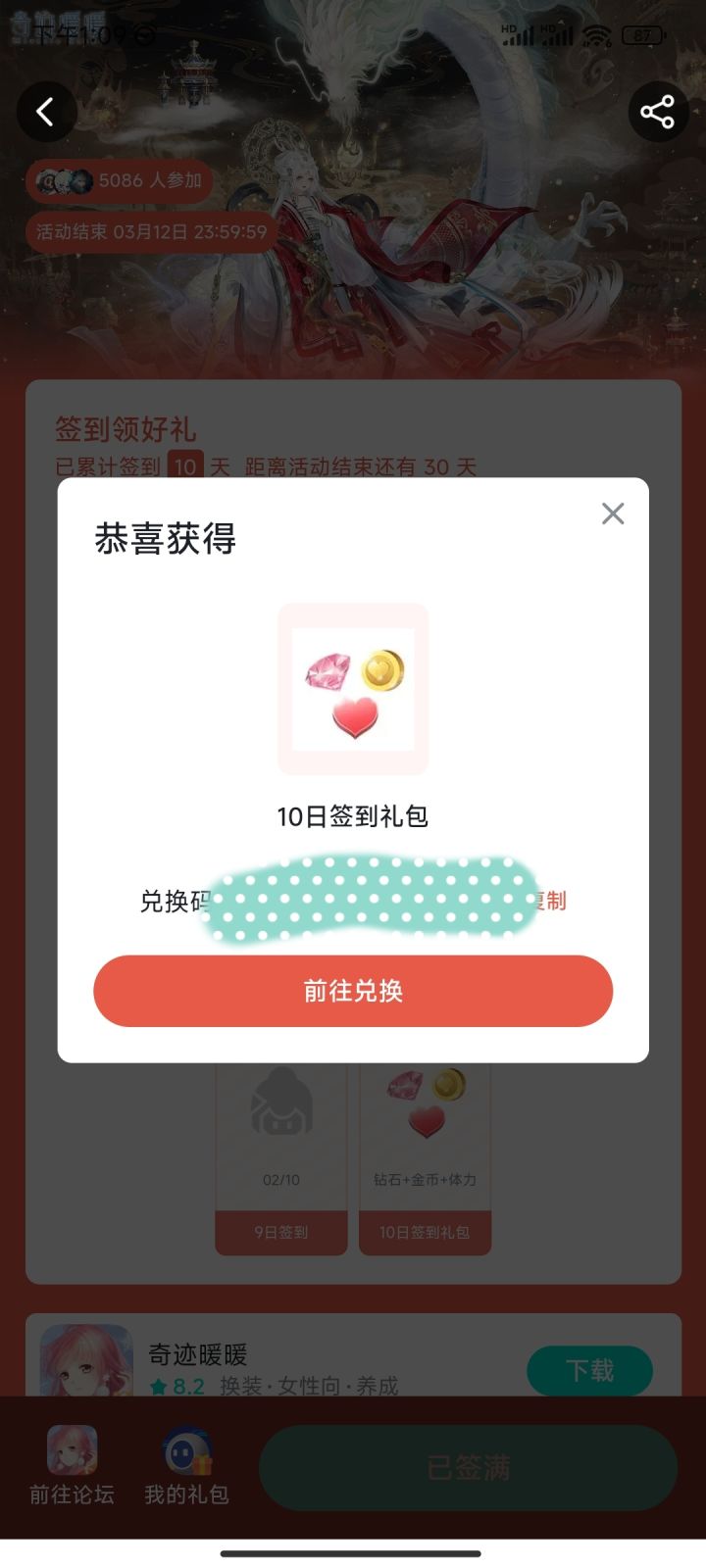Tap the hidden avatar icon above 9日签到
Screen dimensions: 706x1568
[x=281, y=1102]
